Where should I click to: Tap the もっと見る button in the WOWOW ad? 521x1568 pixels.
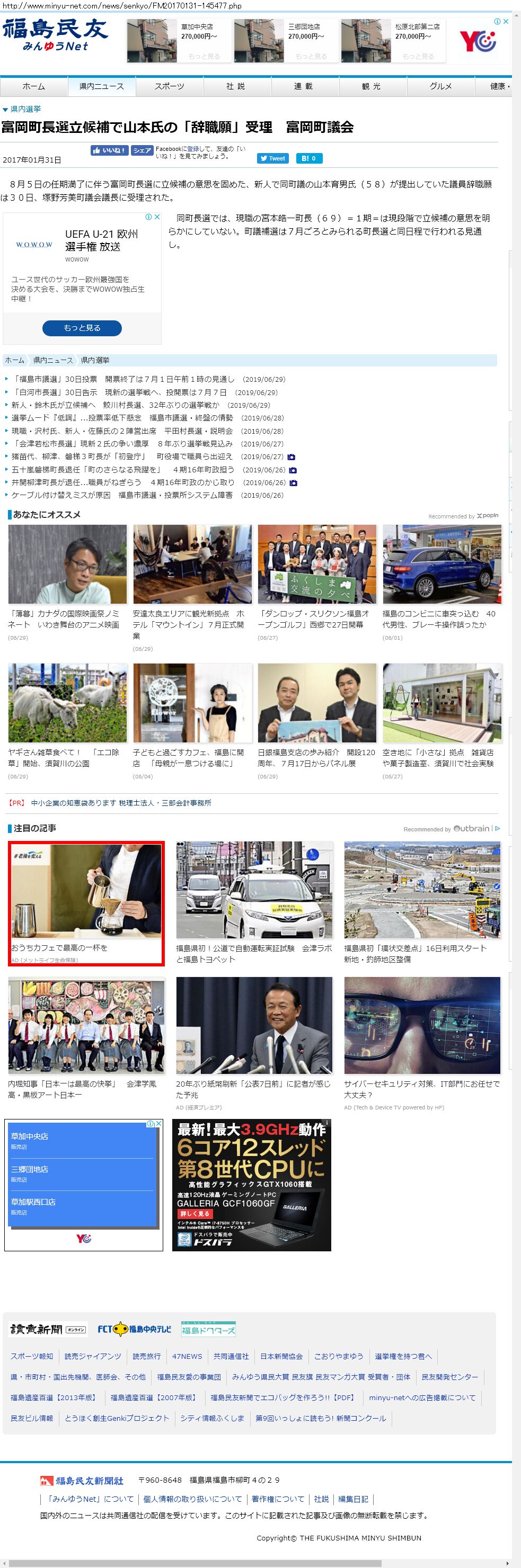point(82,328)
